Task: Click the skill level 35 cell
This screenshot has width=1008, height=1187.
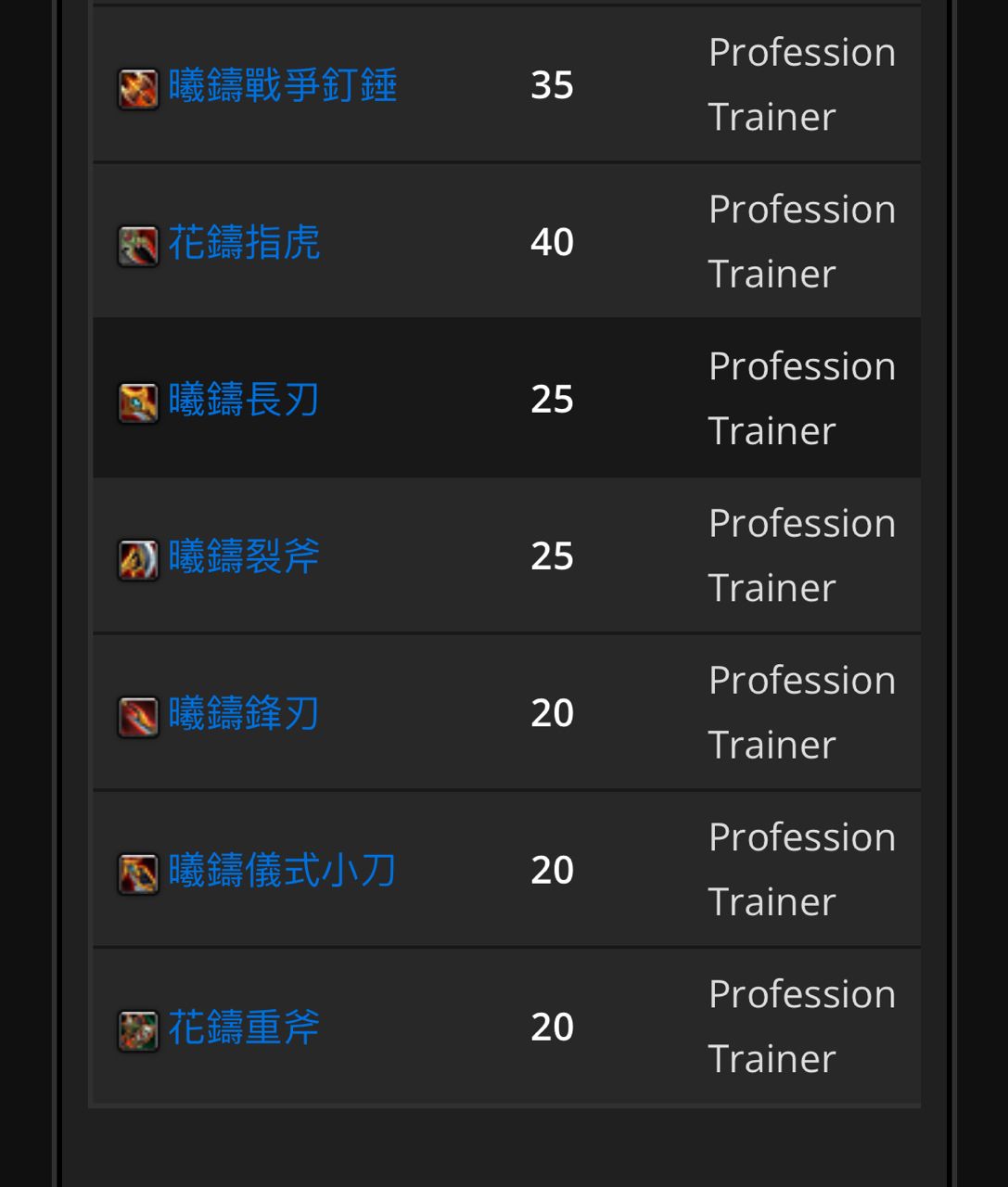Action: [552, 83]
